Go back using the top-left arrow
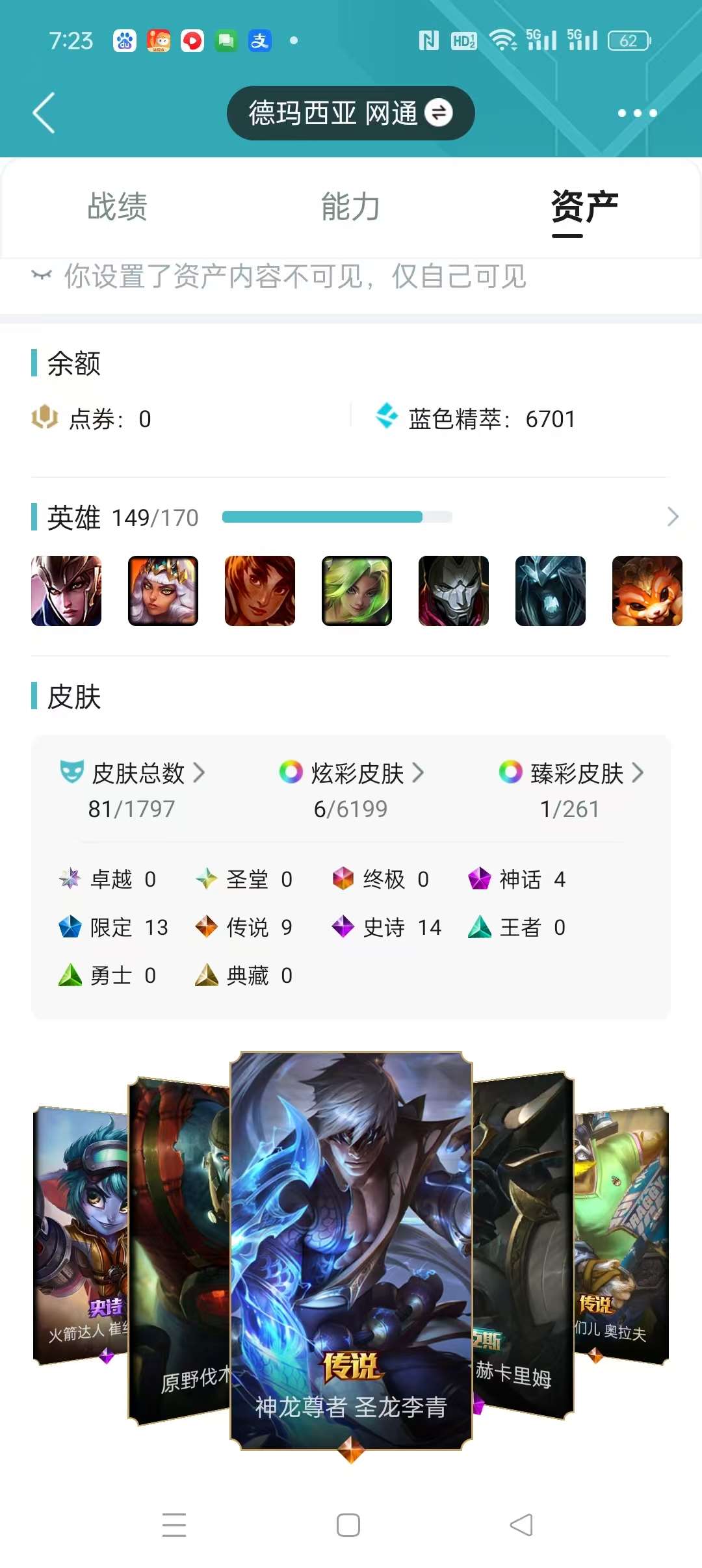This screenshot has height=1568, width=702. point(44,113)
